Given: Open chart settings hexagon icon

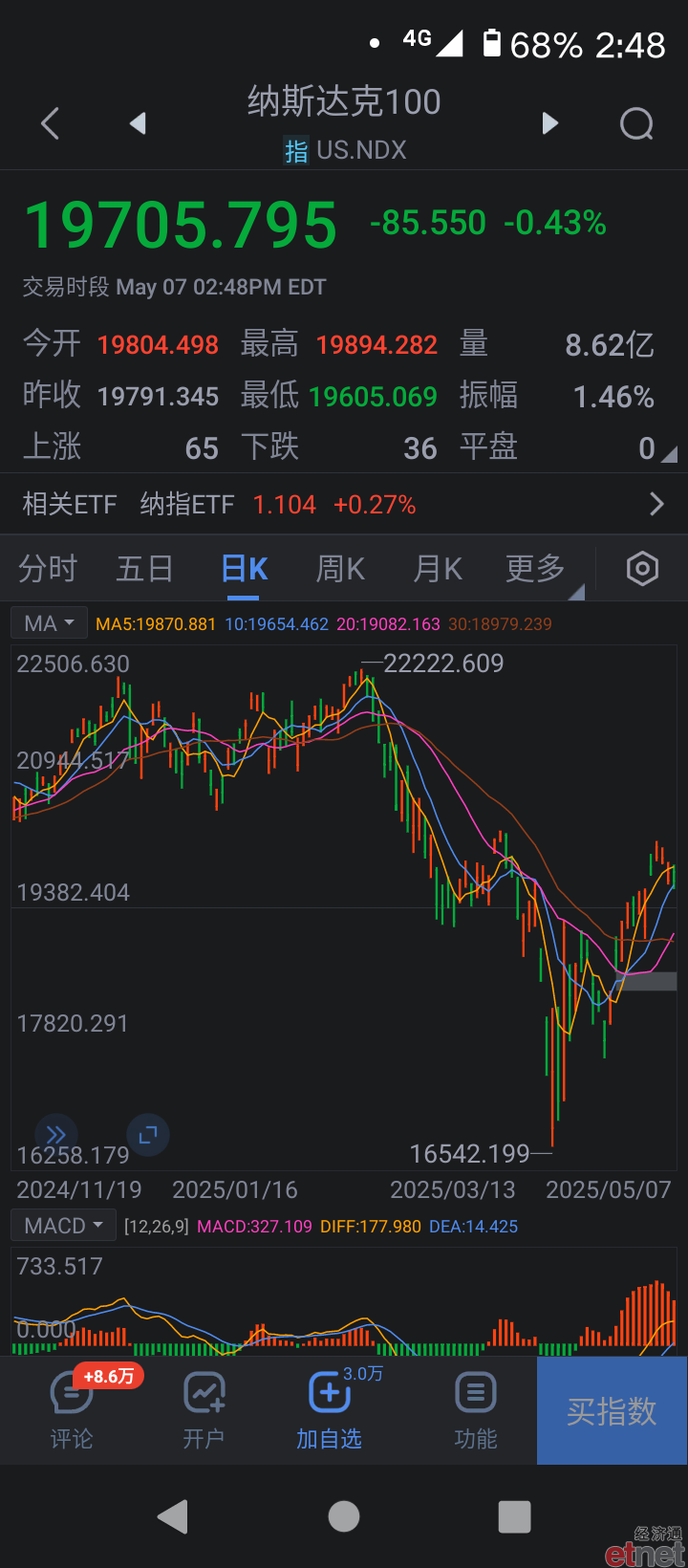Looking at the screenshot, I should point(642,569).
